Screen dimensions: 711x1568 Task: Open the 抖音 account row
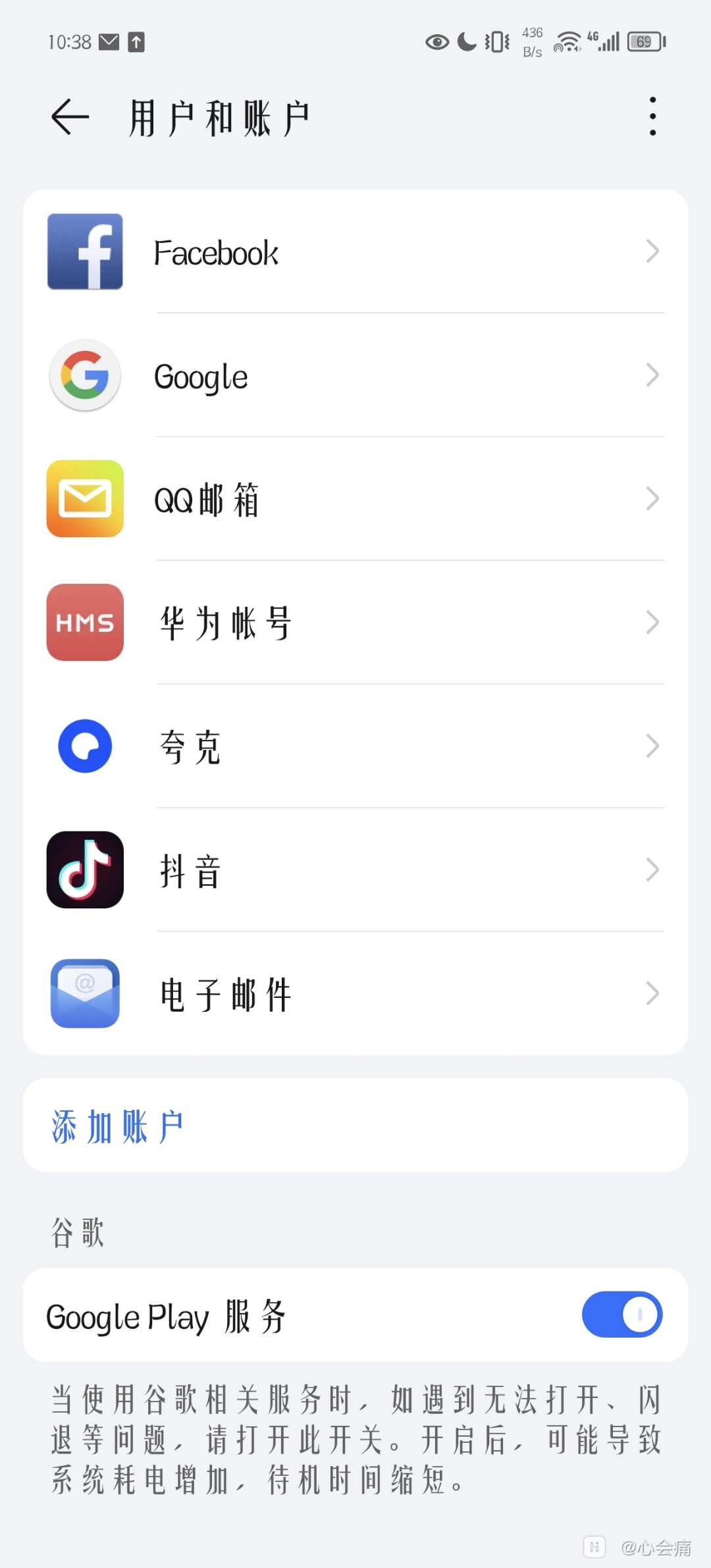(x=355, y=870)
